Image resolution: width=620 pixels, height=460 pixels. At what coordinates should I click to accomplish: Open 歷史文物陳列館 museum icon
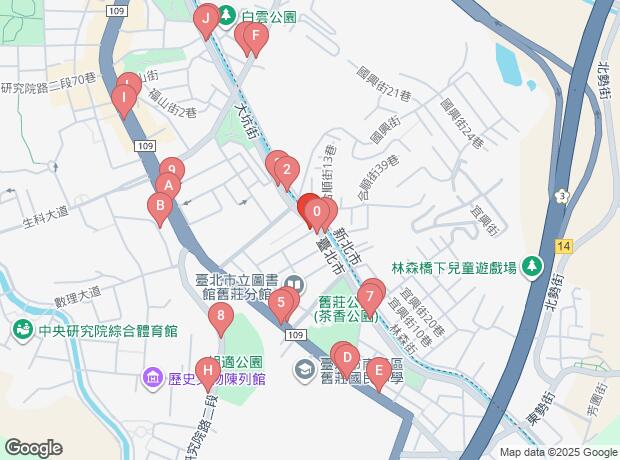click(153, 379)
